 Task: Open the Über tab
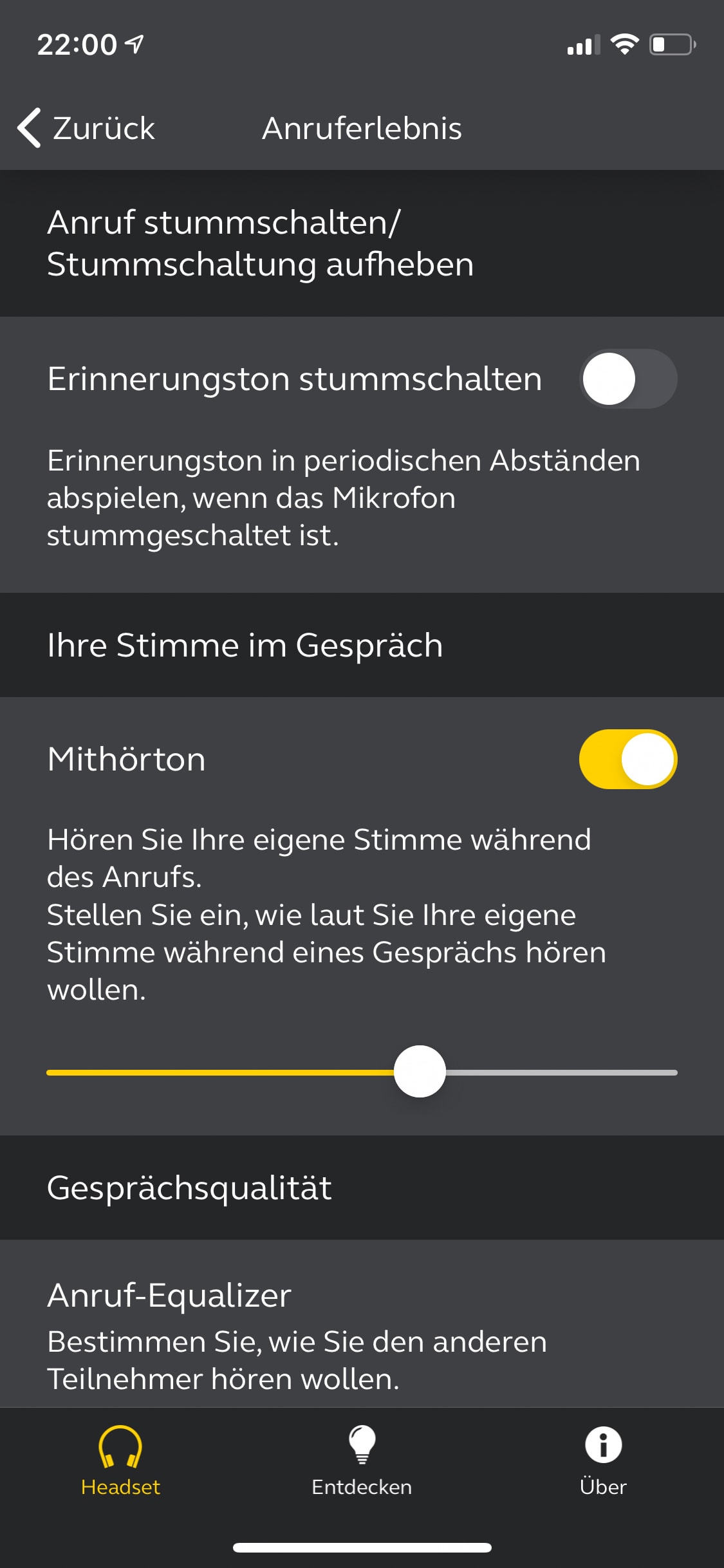tap(603, 1461)
